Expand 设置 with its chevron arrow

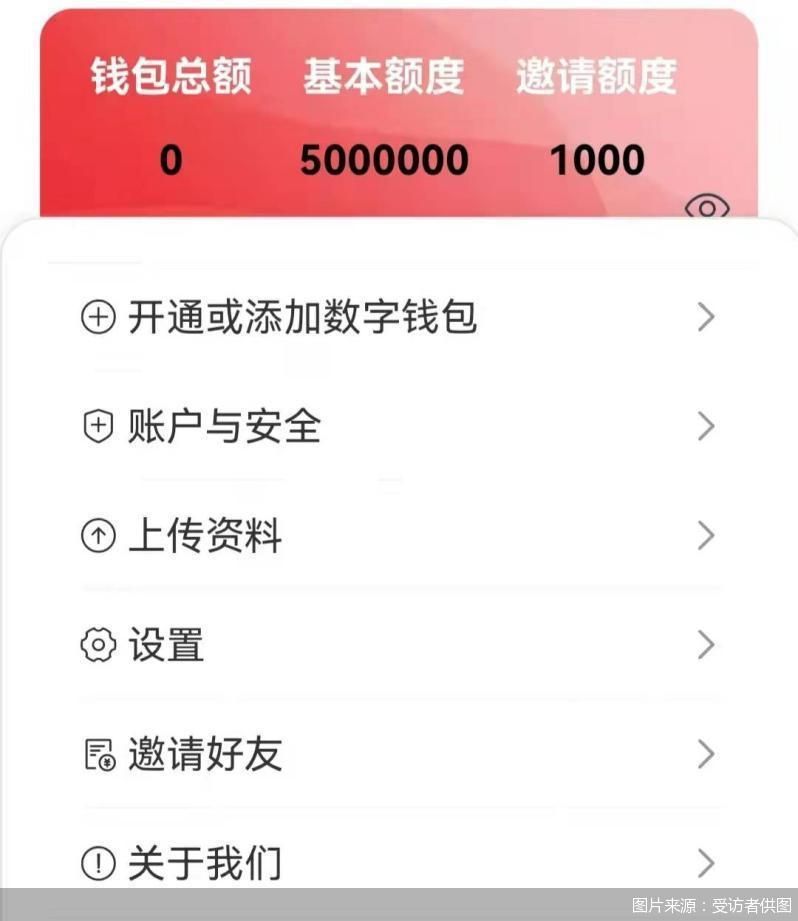[x=706, y=646]
